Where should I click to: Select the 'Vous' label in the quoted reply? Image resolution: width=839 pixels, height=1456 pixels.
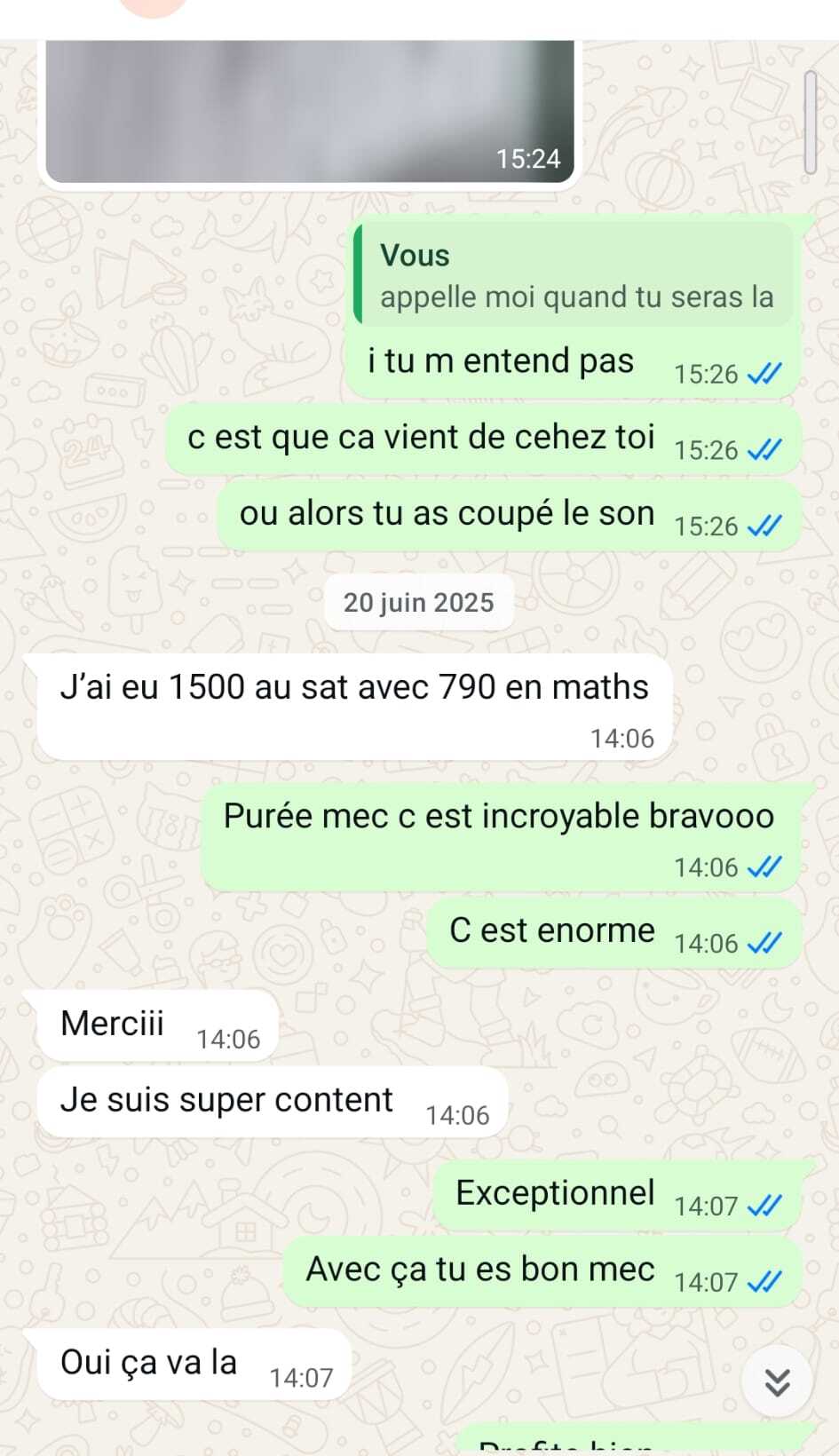415,255
